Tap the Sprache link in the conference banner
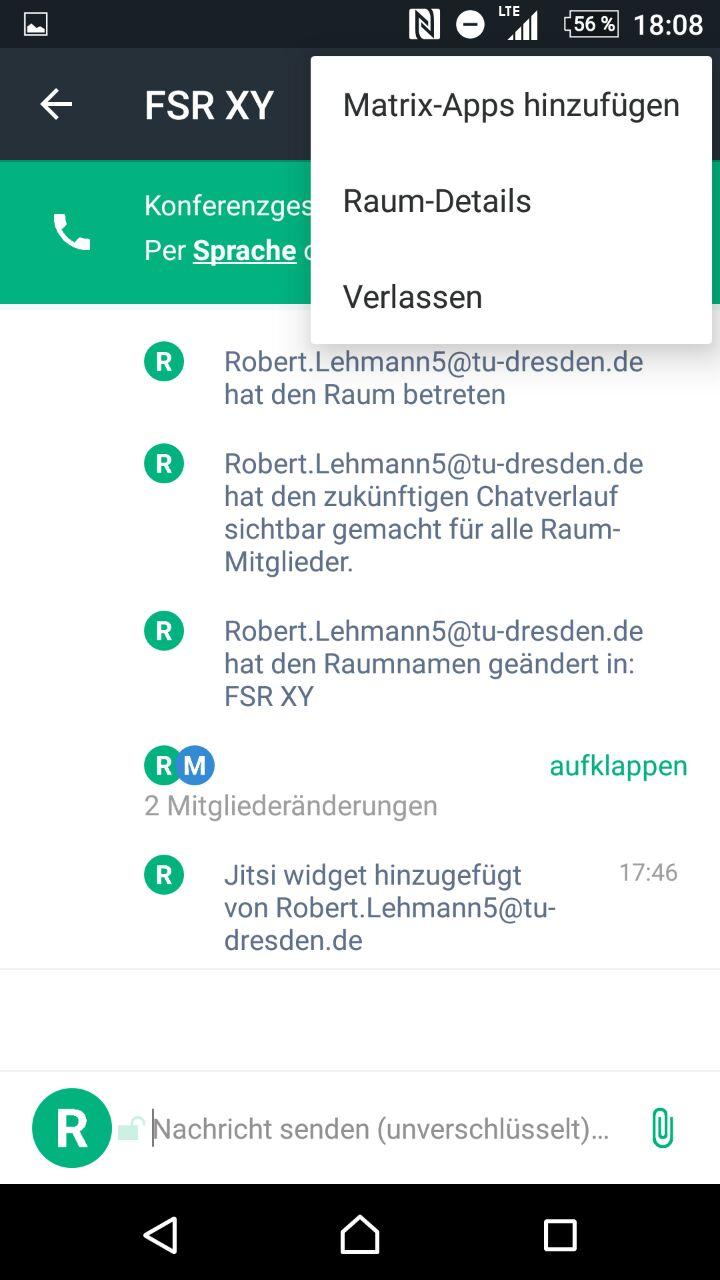This screenshot has width=720, height=1280. coord(244,250)
